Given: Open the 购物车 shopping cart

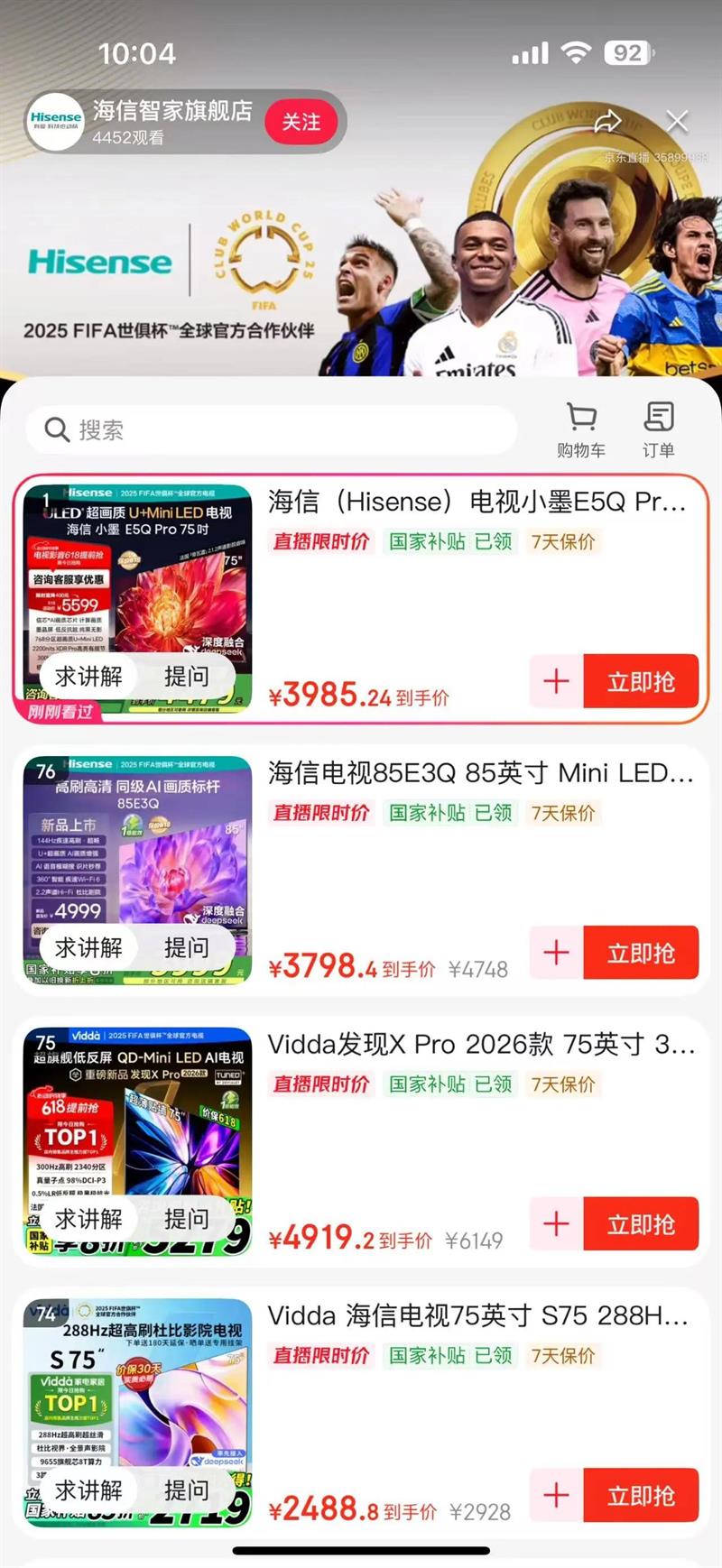Looking at the screenshot, I should [581, 429].
